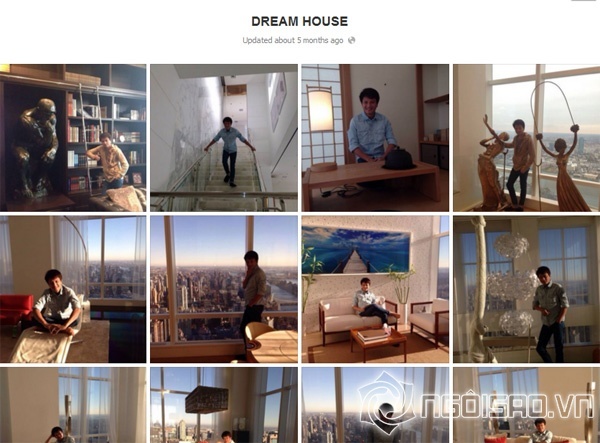600x443 pixels.
Task: Open photo of man by the bookshelf
Action: (x=73, y=137)
